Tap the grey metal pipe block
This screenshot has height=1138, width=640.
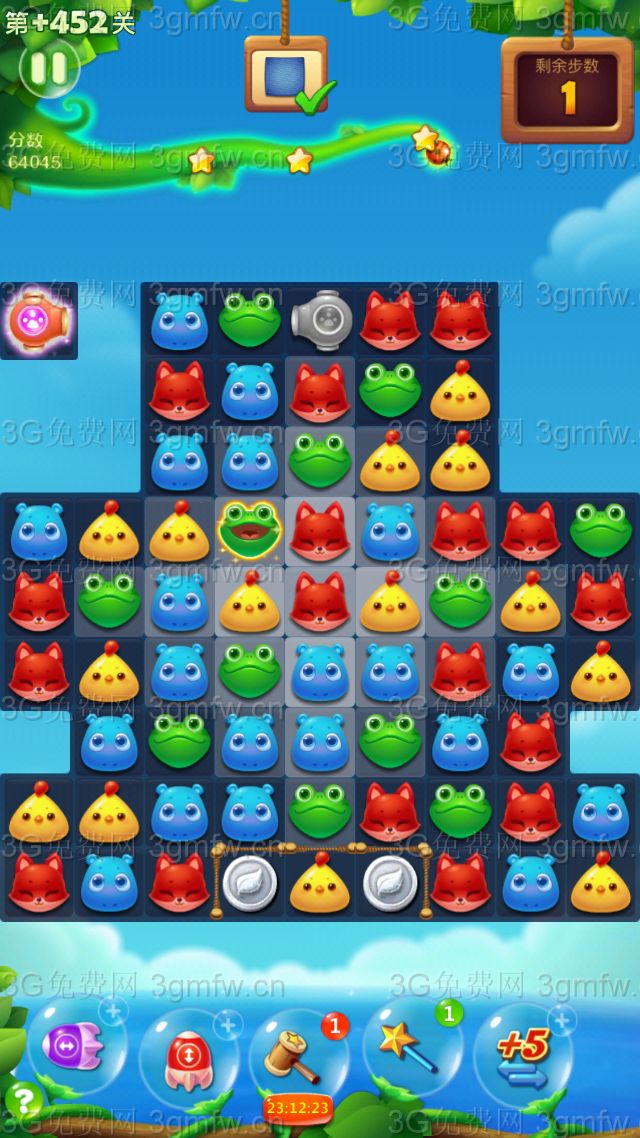(320, 321)
